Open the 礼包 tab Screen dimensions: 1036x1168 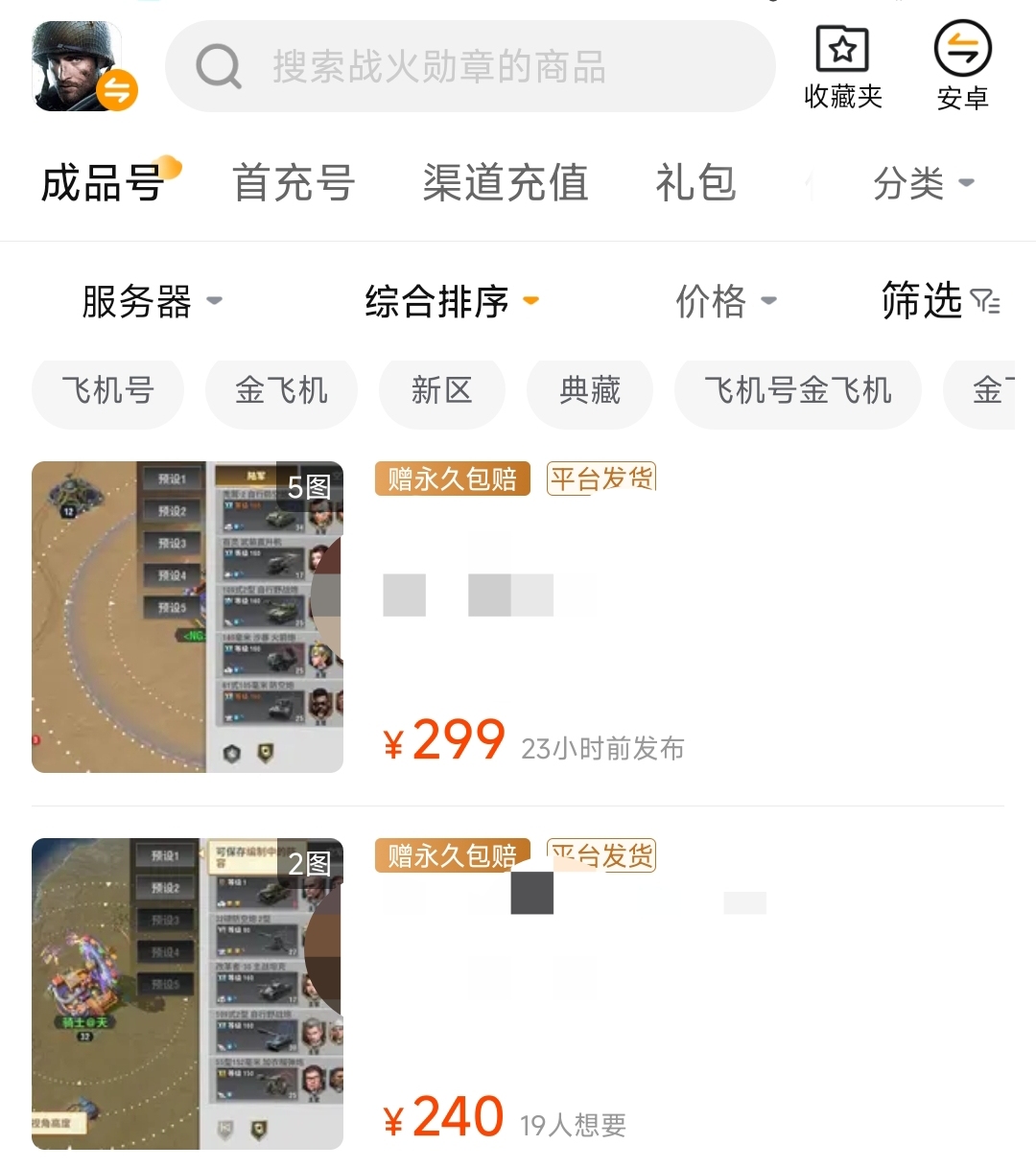[695, 183]
